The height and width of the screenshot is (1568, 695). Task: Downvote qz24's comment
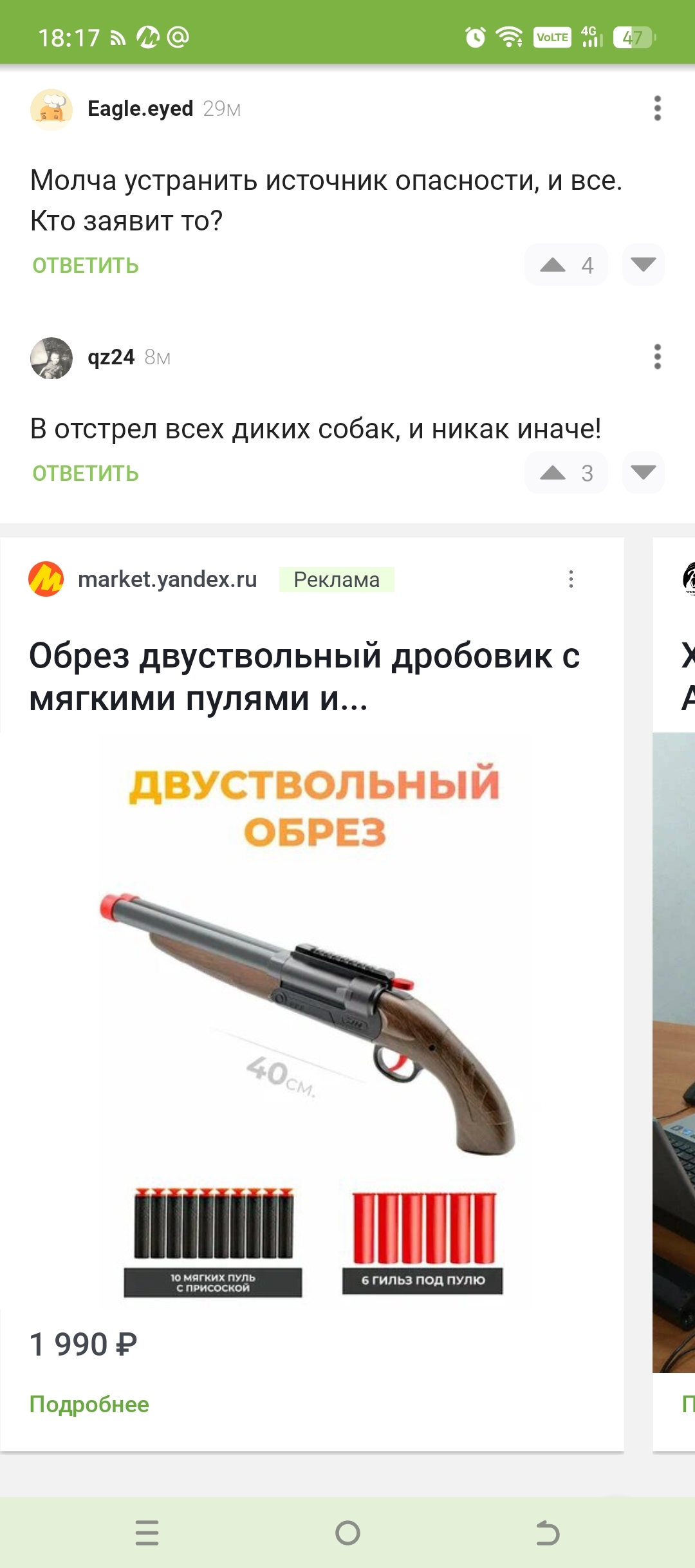click(x=643, y=472)
